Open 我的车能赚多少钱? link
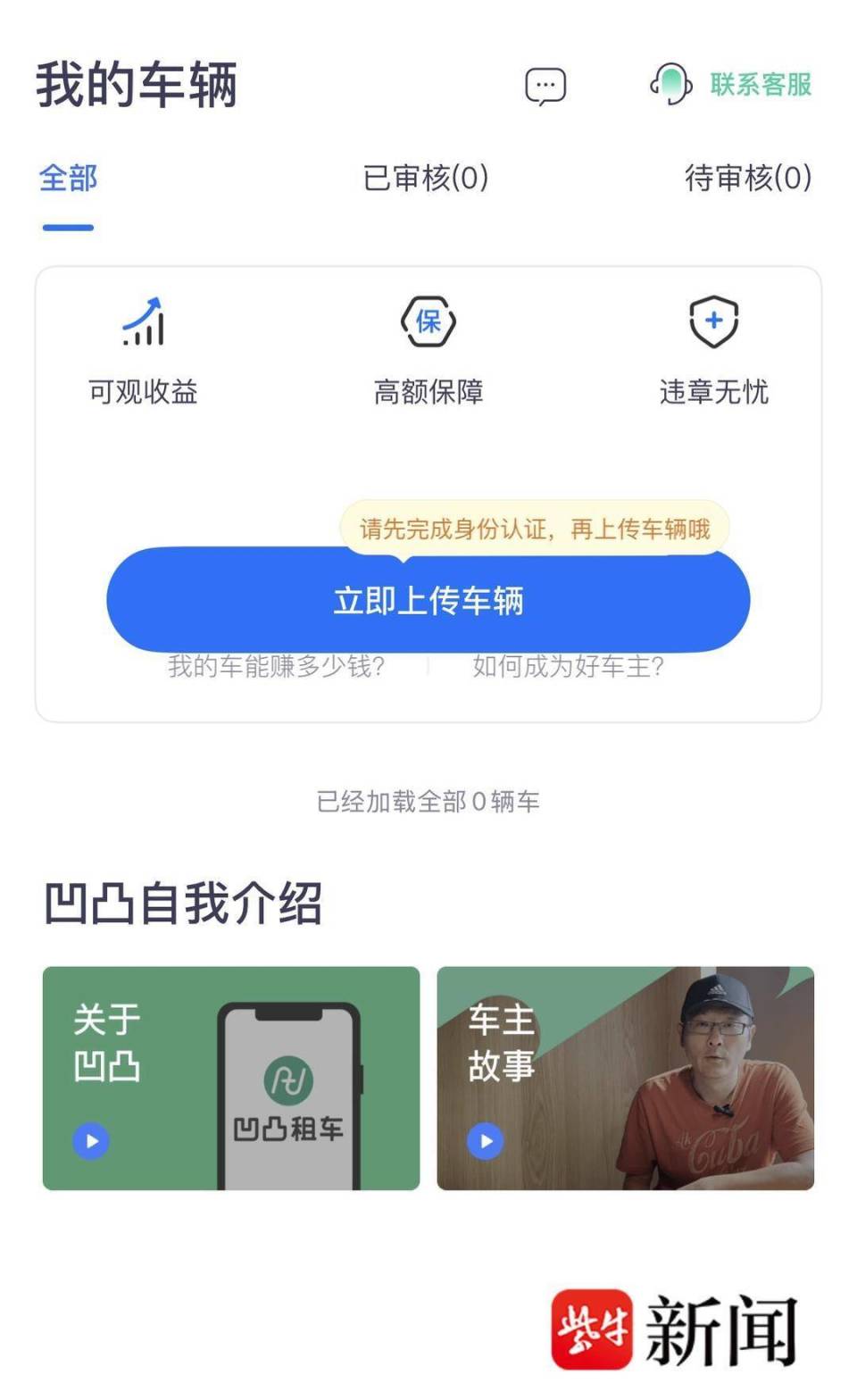This screenshot has height=1400, width=857. coord(278,666)
